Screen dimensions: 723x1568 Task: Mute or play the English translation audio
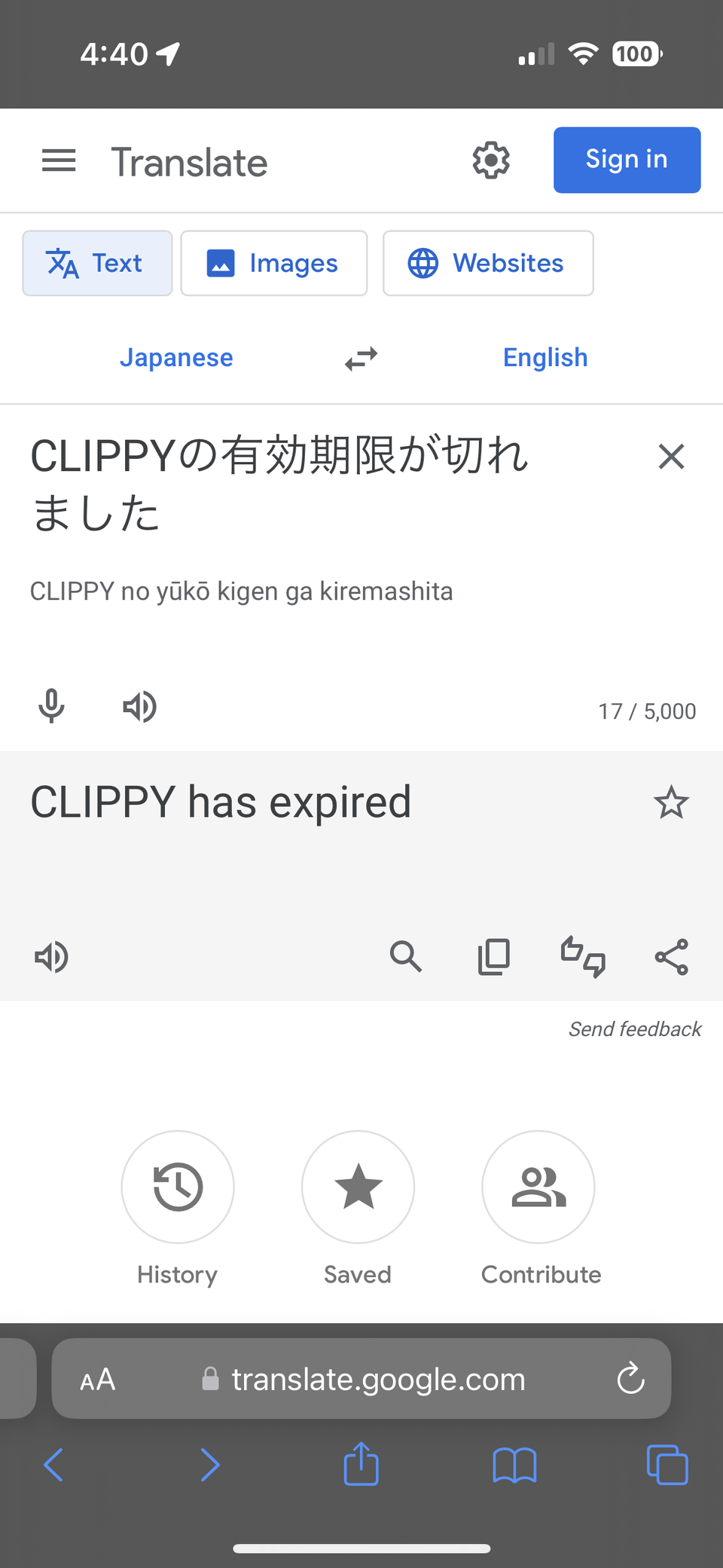pyautogui.click(x=50, y=957)
